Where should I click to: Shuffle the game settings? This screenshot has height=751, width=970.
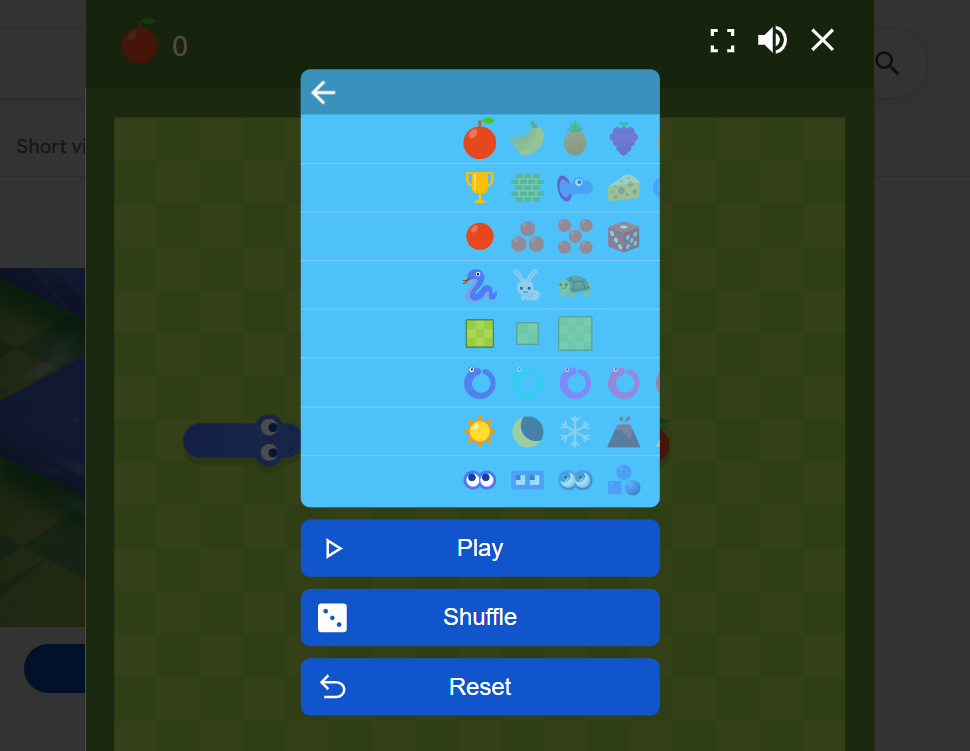click(480, 617)
